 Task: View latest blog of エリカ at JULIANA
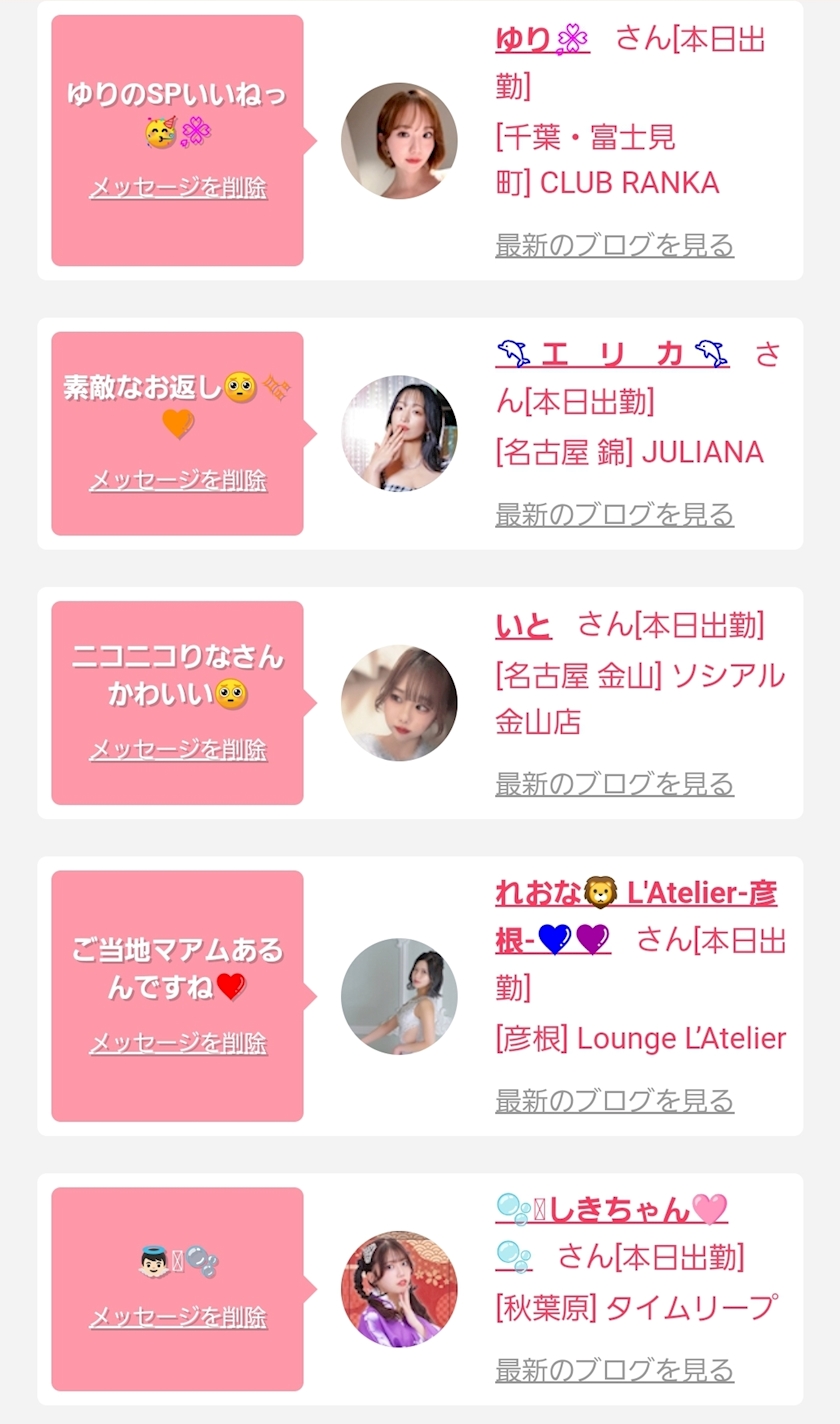614,515
